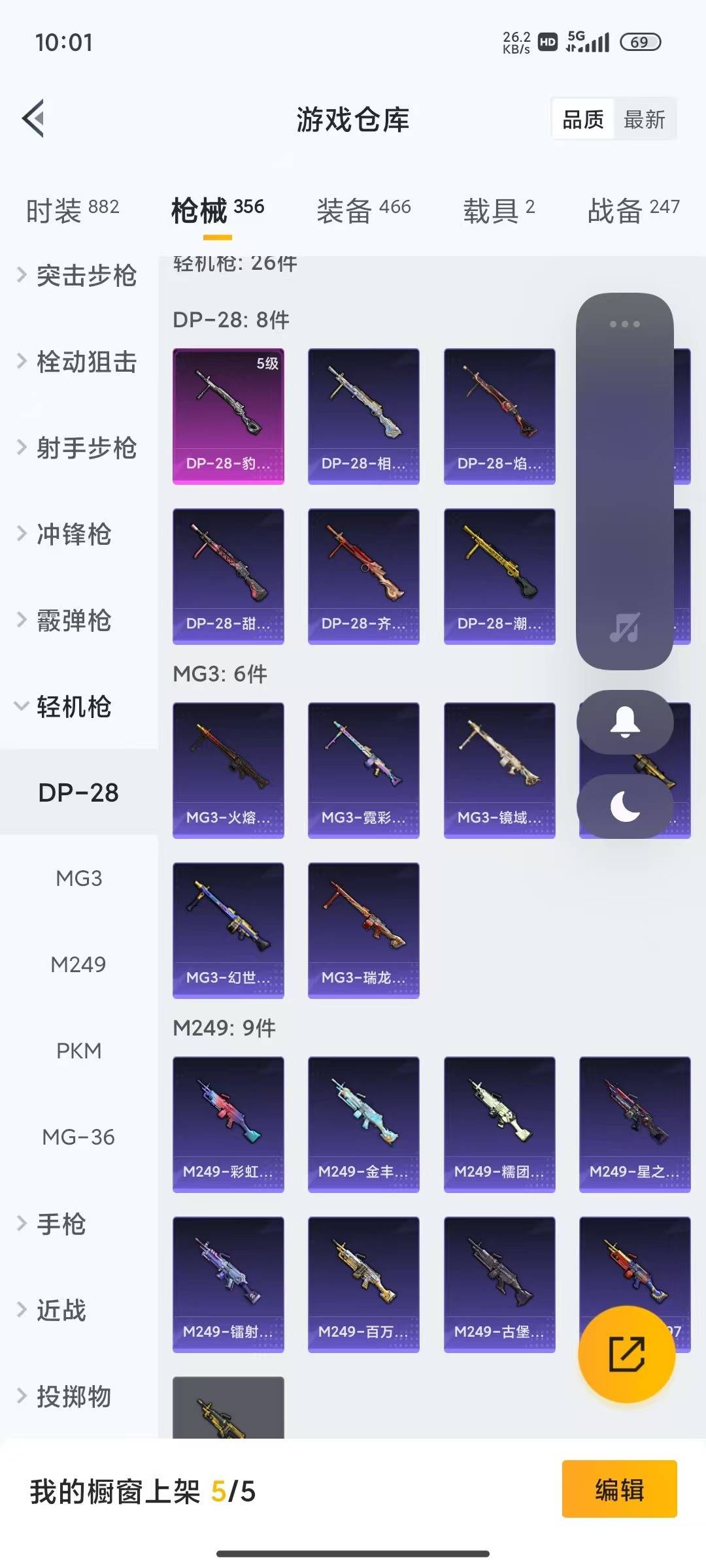Enable night mode with the moon icon

[624, 807]
